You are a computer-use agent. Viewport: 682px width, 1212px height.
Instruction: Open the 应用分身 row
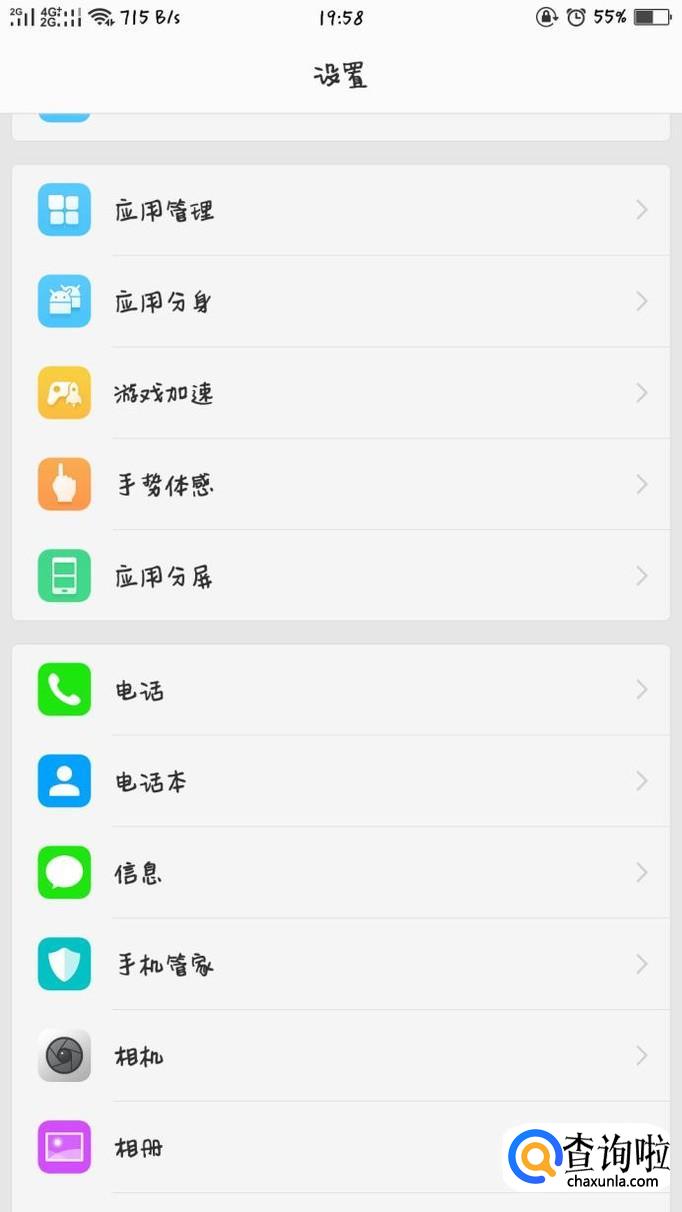pos(340,302)
